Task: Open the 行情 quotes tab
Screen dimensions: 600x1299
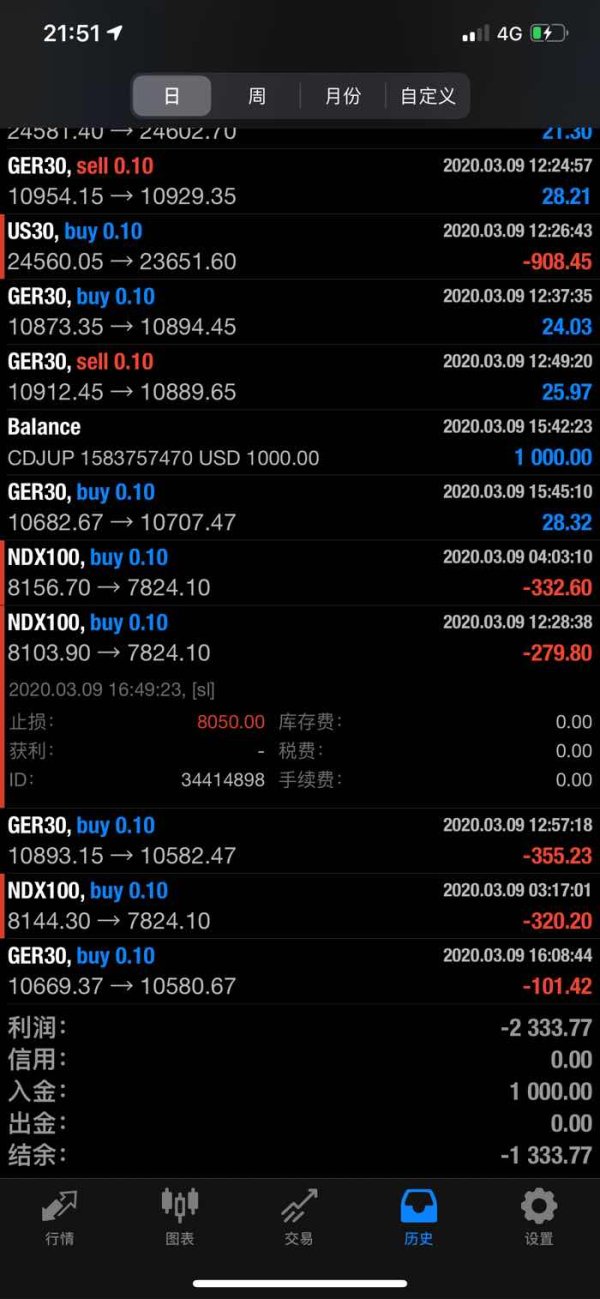Action: pyautogui.click(x=59, y=1218)
